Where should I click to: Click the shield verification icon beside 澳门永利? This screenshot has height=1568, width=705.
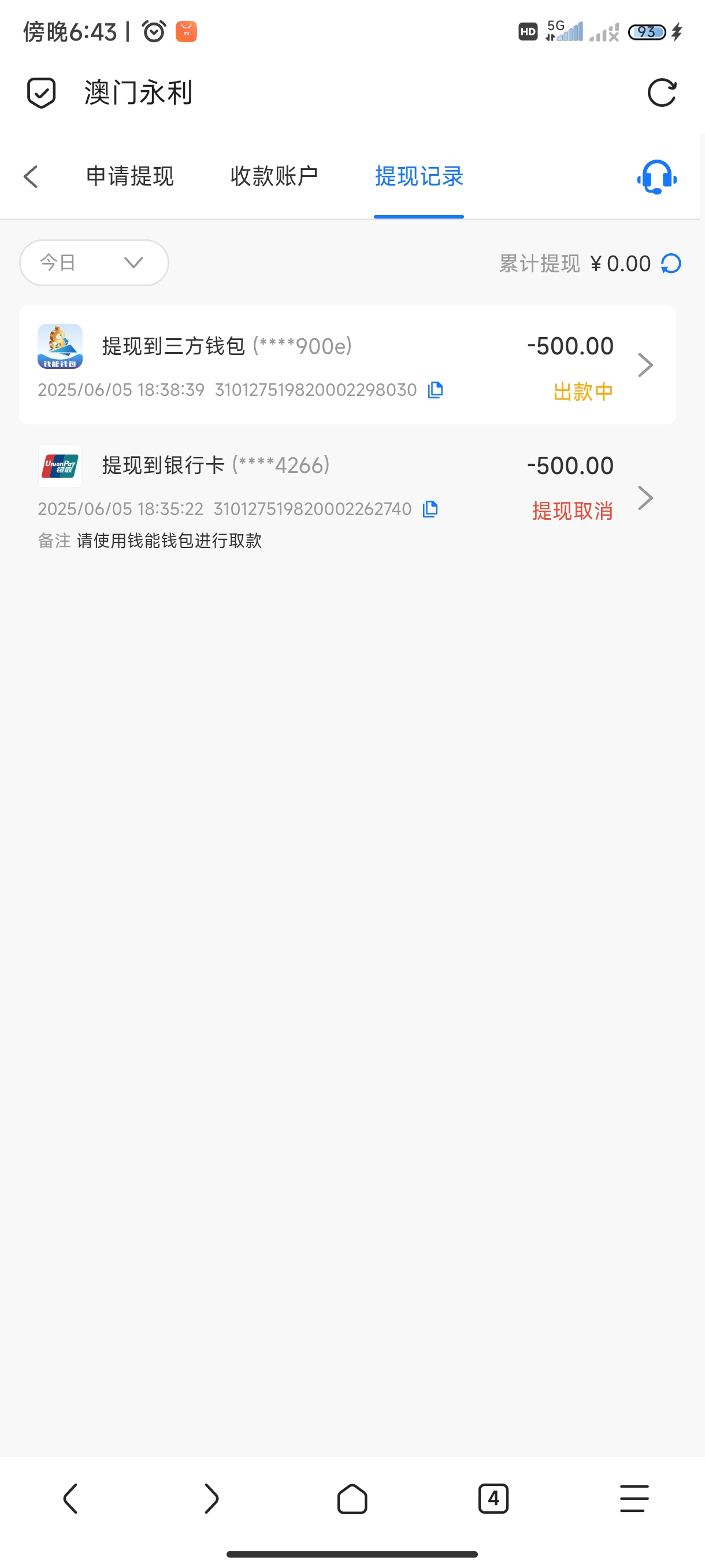40,92
